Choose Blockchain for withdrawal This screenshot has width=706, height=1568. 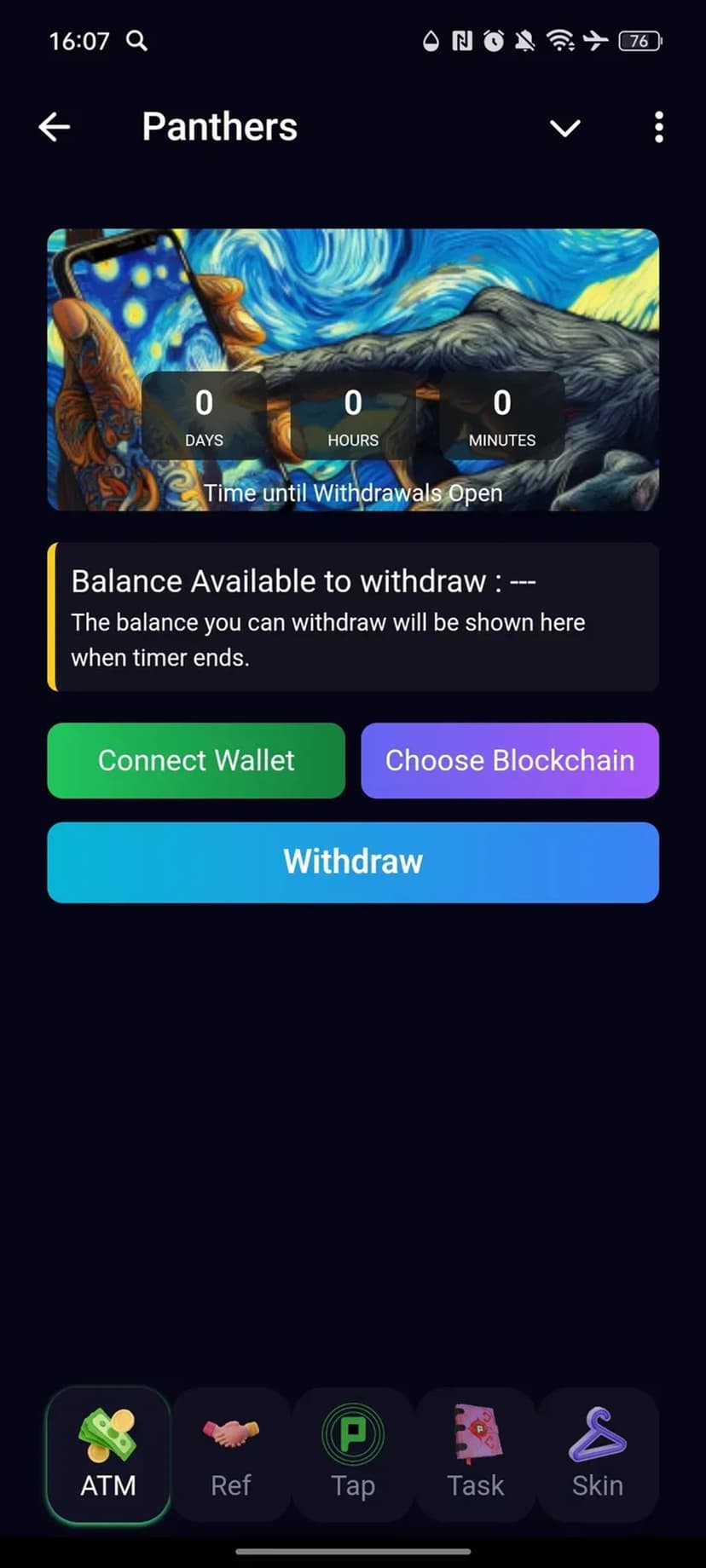(510, 760)
